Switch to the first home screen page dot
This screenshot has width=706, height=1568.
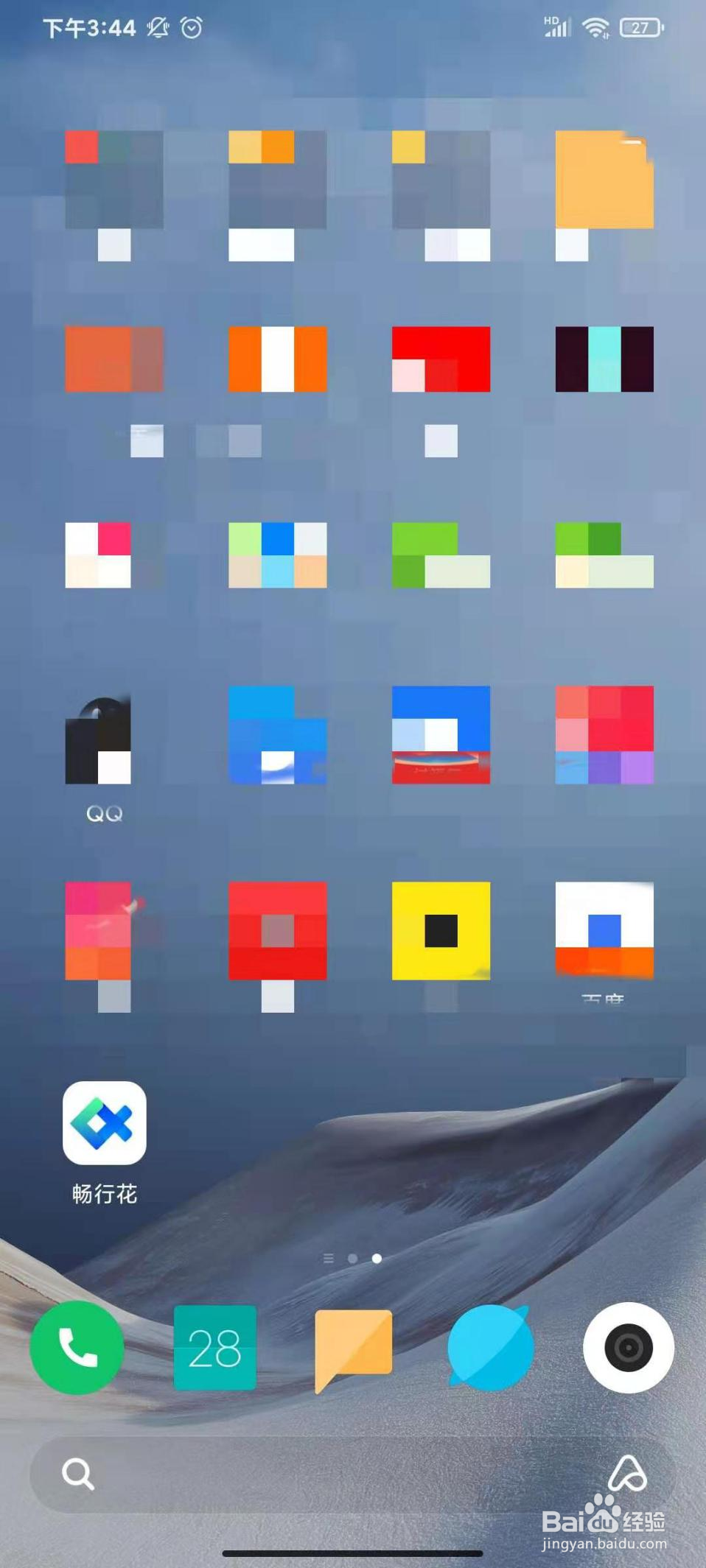click(353, 1259)
